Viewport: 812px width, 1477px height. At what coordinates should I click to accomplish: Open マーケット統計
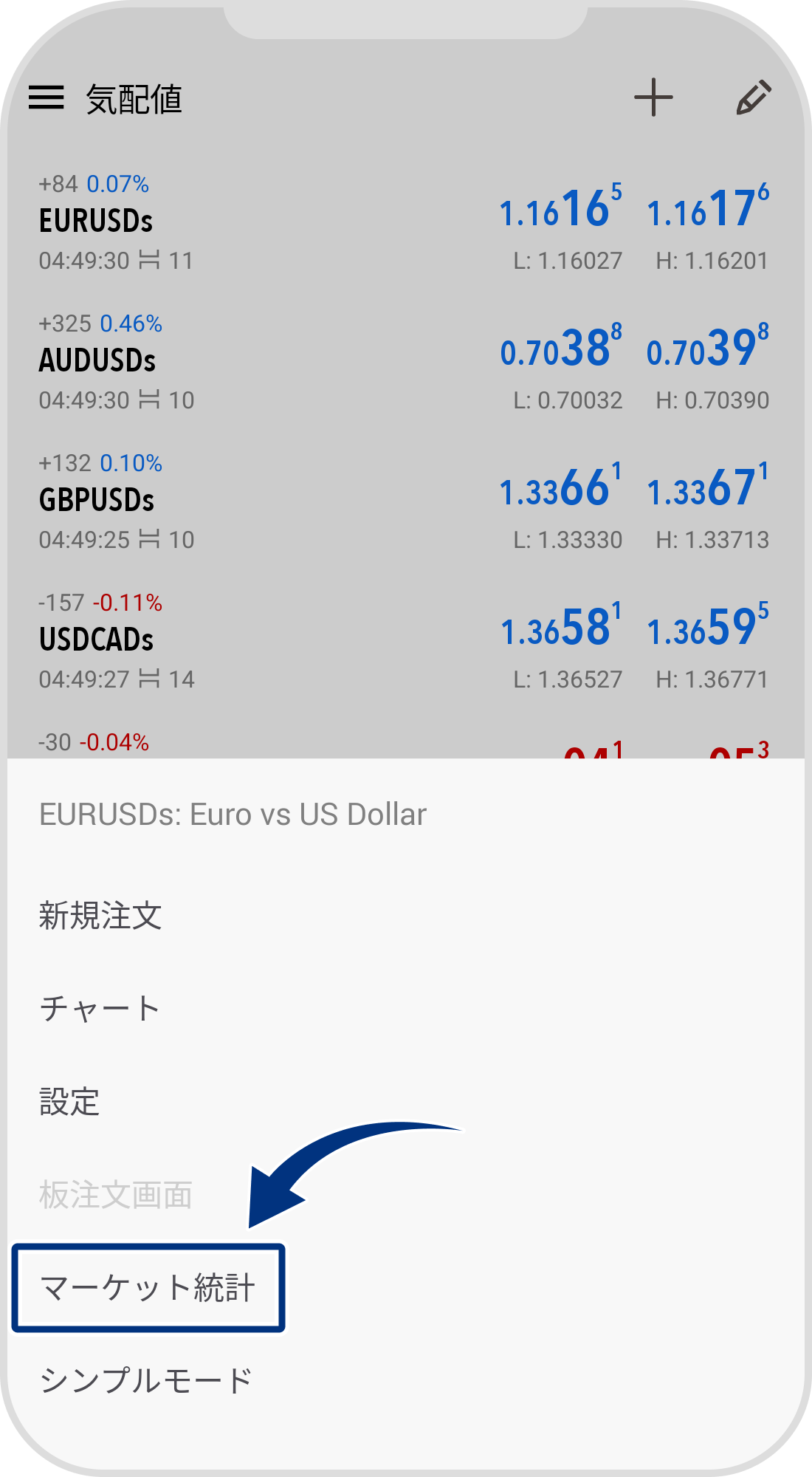[148, 1288]
